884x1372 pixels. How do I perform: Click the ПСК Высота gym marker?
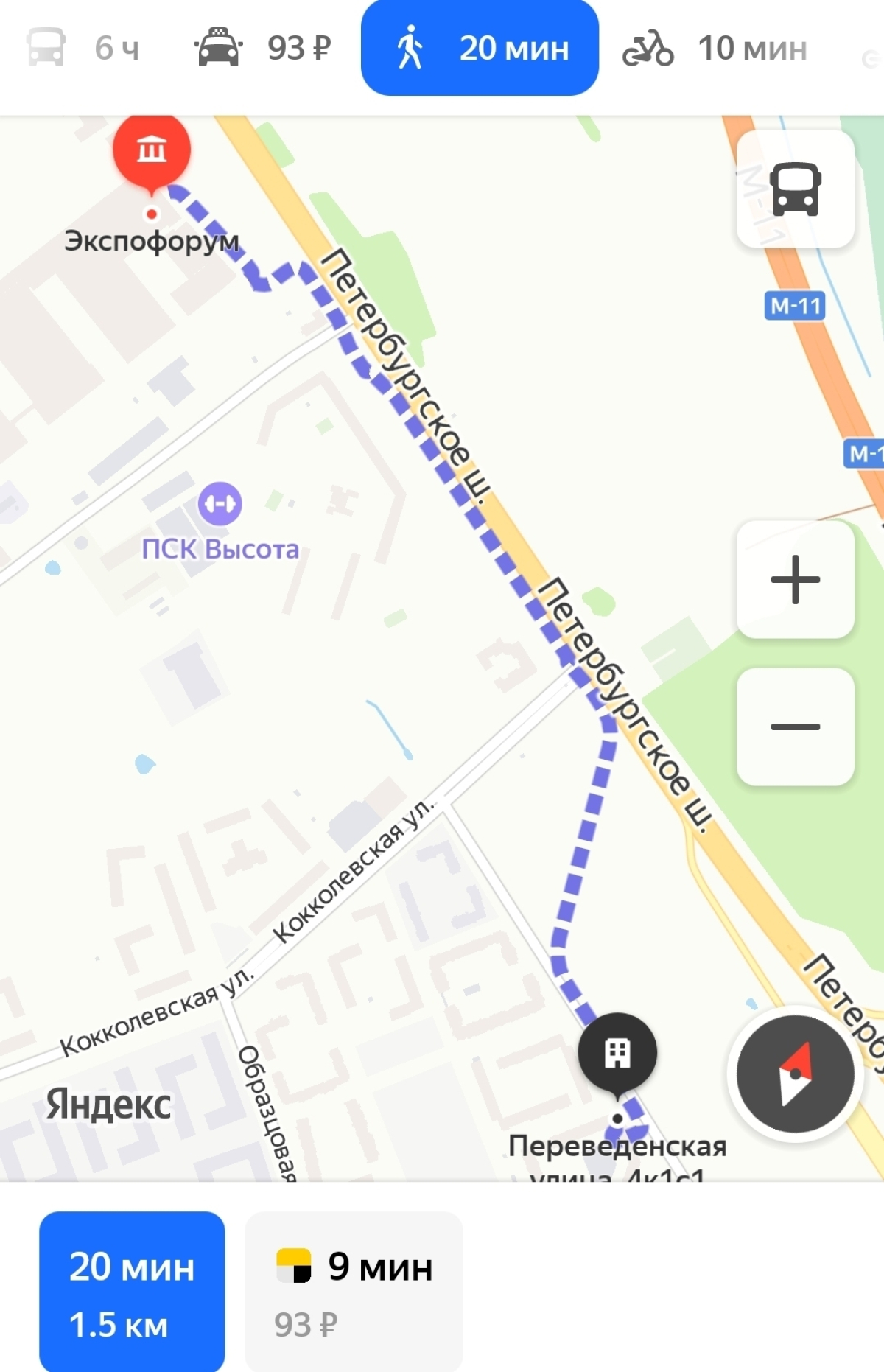(221, 503)
